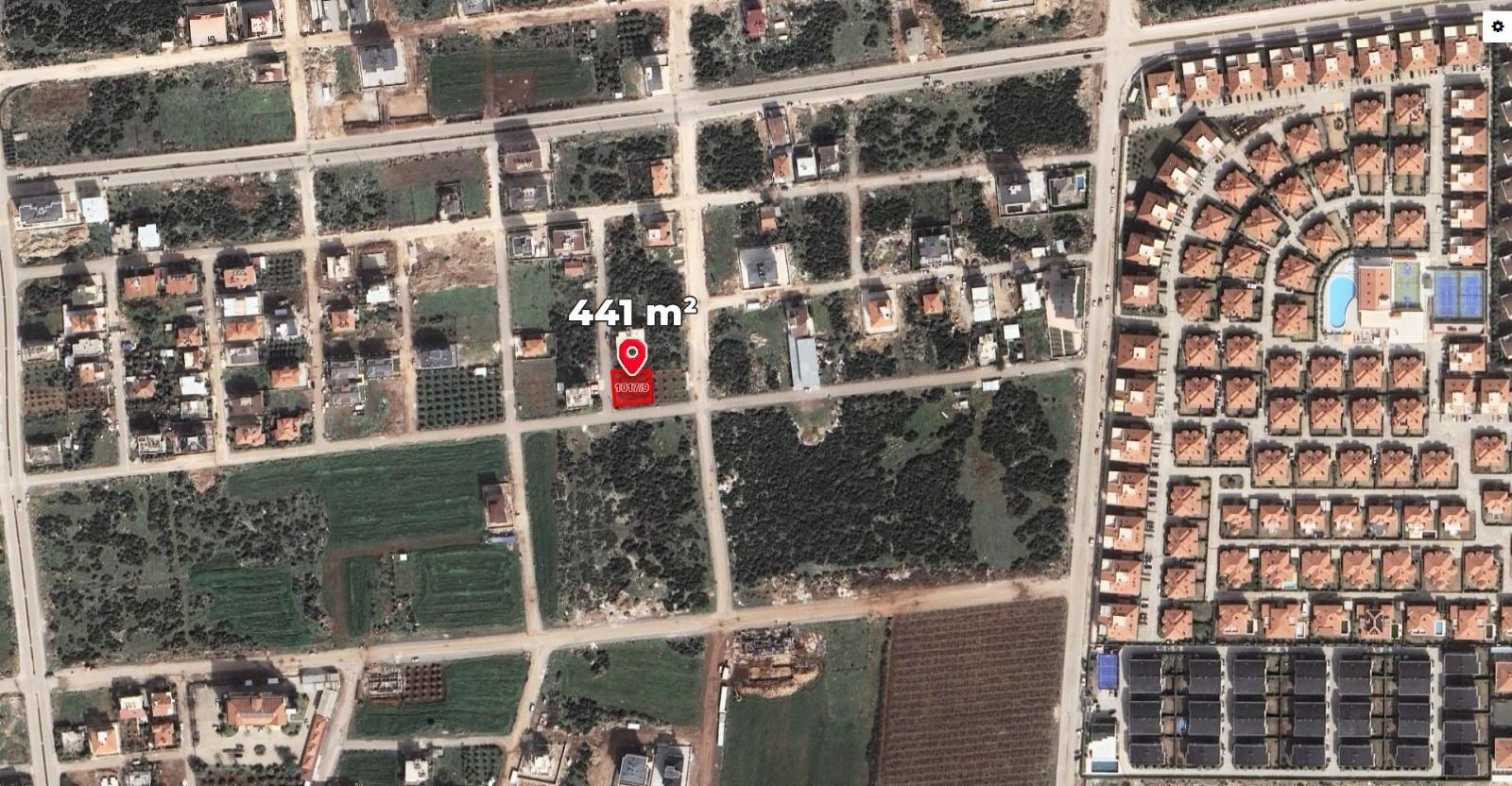Screen dimensions: 1512x786
Task: Tap the red parcel location pin
Action: [x=632, y=357]
